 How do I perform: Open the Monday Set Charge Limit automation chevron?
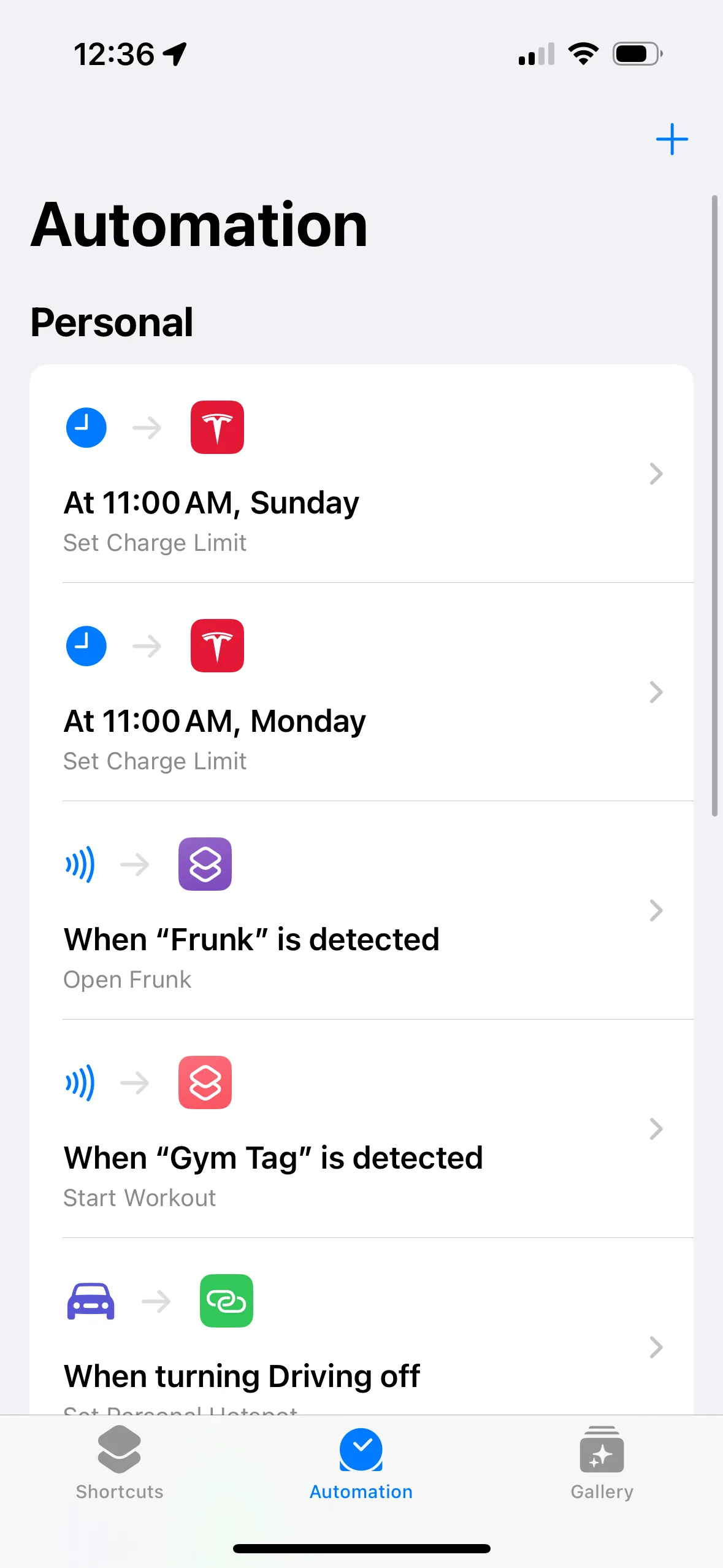point(656,692)
